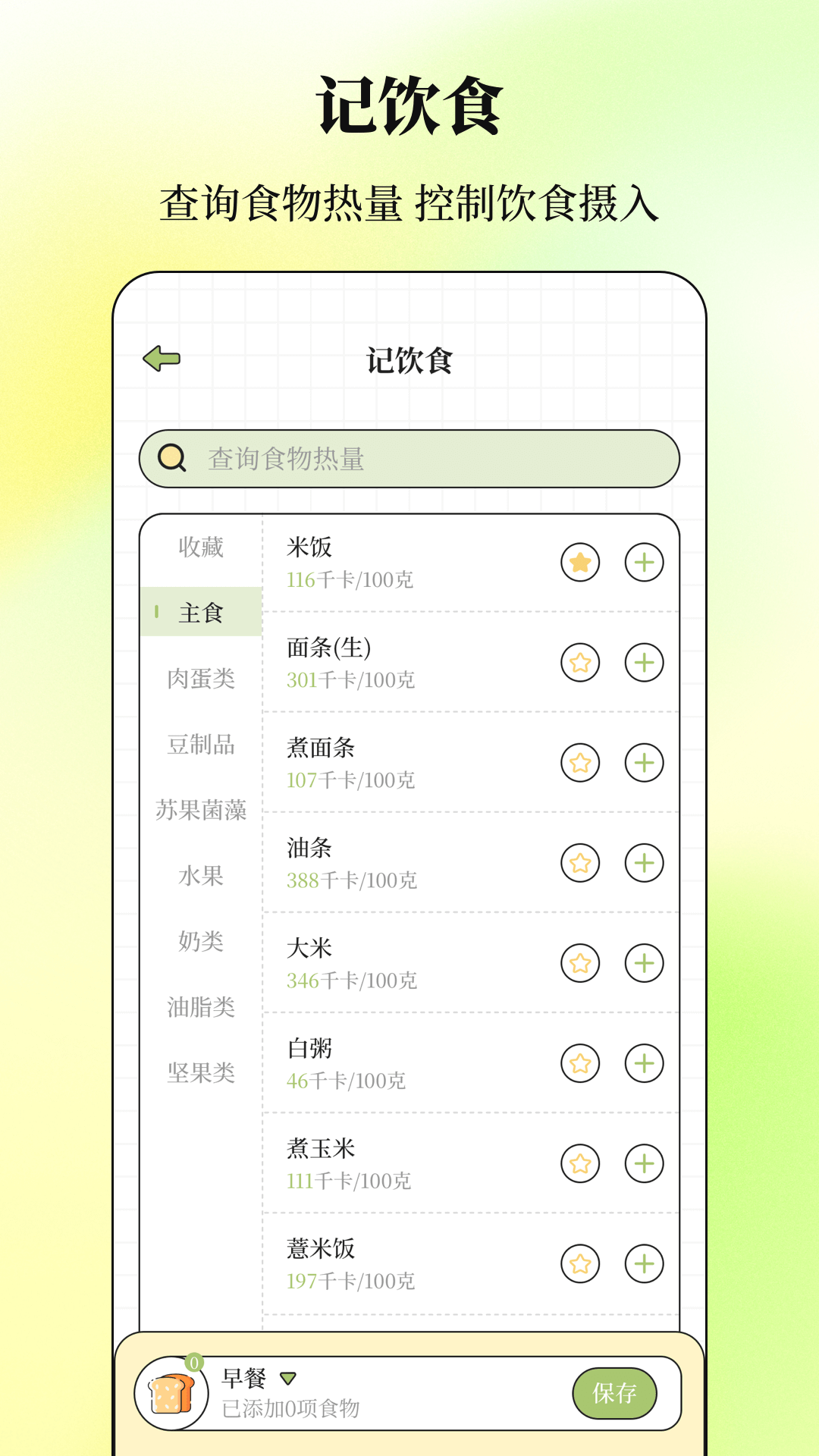This screenshot has height=1456, width=819.
Task: Add 白粥 with its plus icon
Action: (644, 1063)
